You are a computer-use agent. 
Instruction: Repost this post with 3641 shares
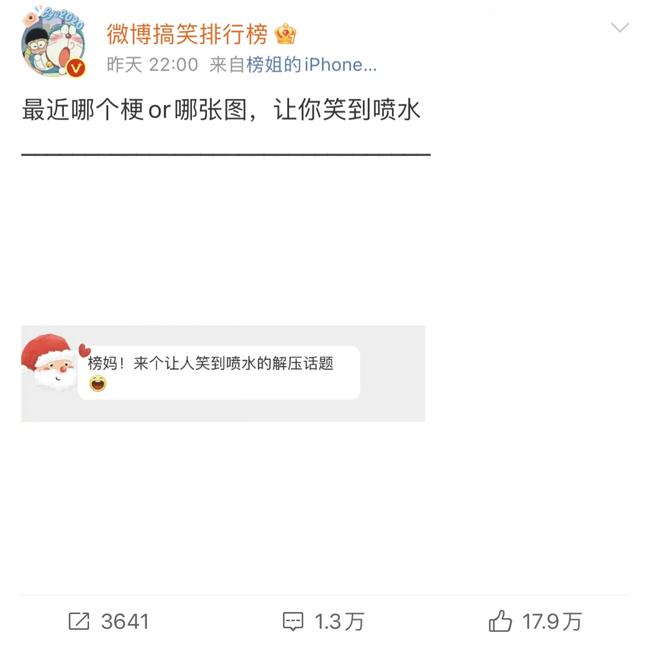click(x=108, y=621)
